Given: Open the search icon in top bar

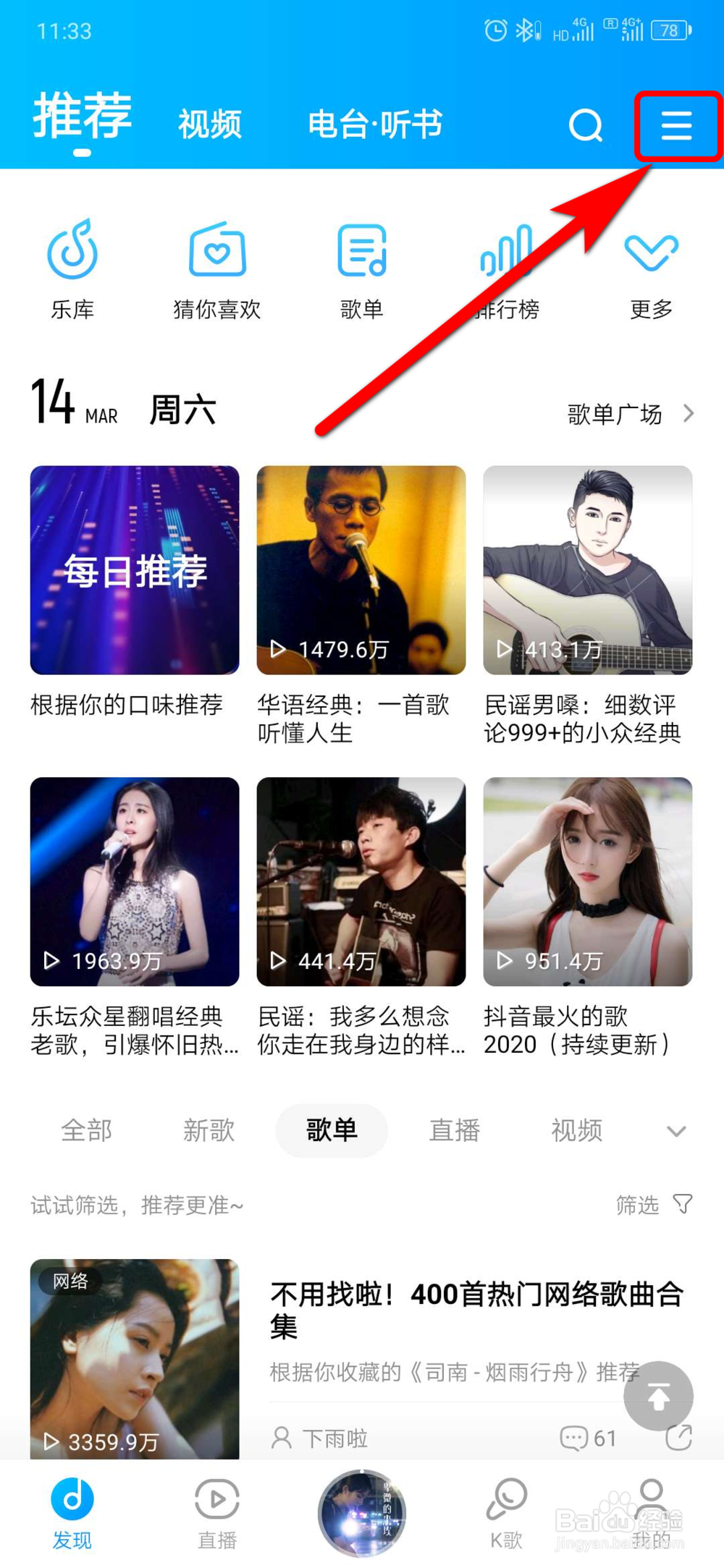Looking at the screenshot, I should tap(585, 125).
